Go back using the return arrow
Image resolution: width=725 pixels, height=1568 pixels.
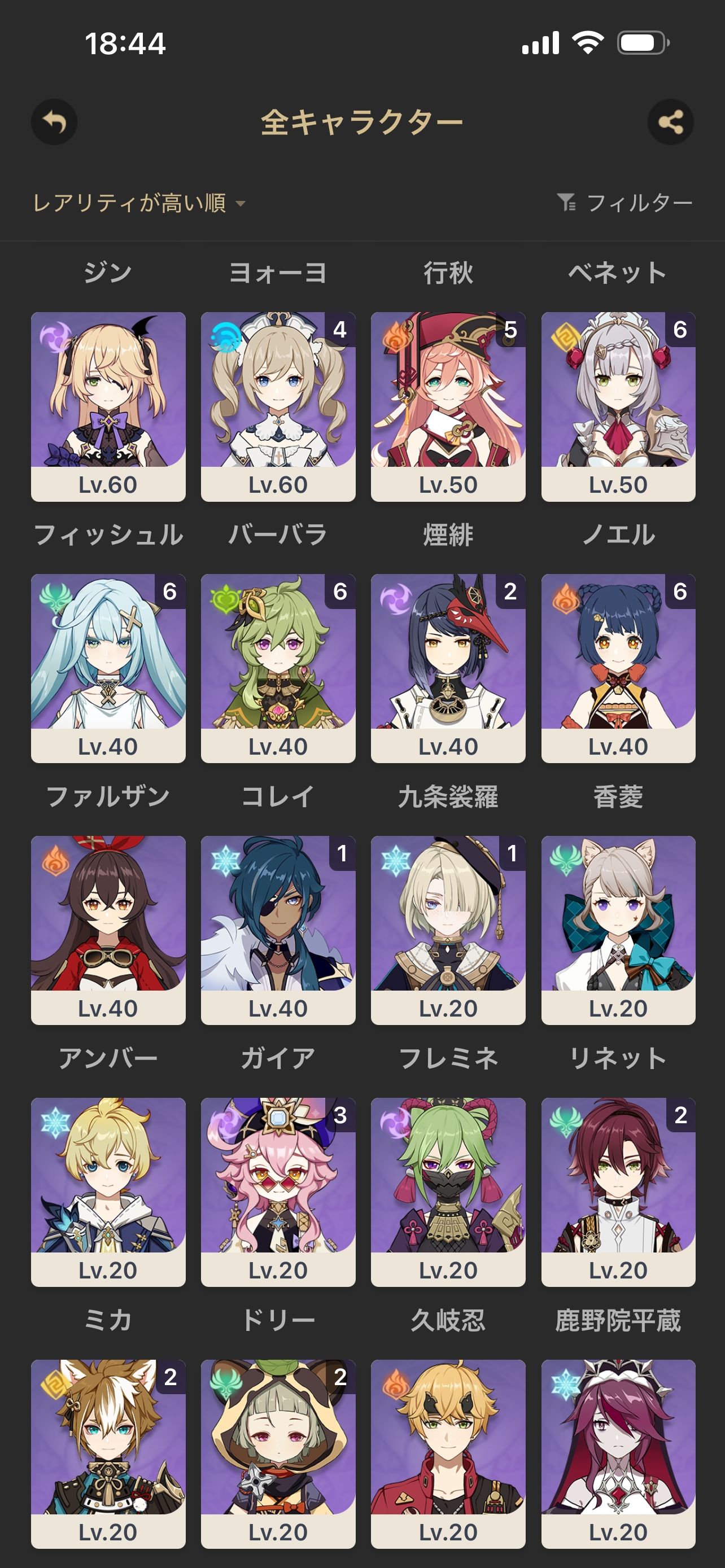point(54,122)
